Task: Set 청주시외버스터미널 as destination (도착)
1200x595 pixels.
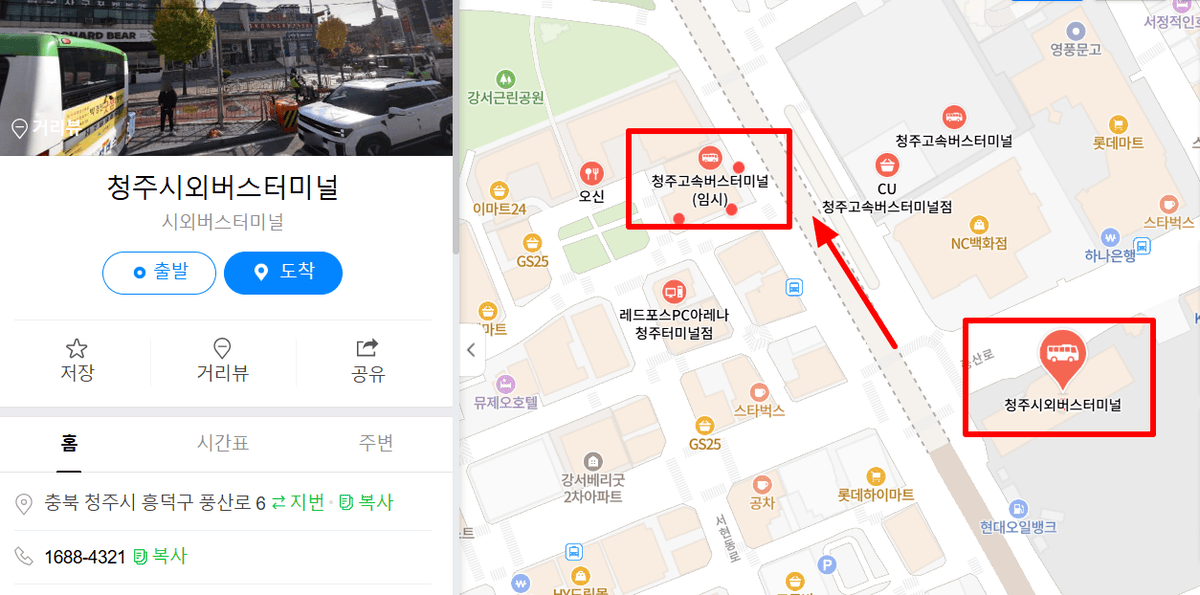Action: [283, 272]
